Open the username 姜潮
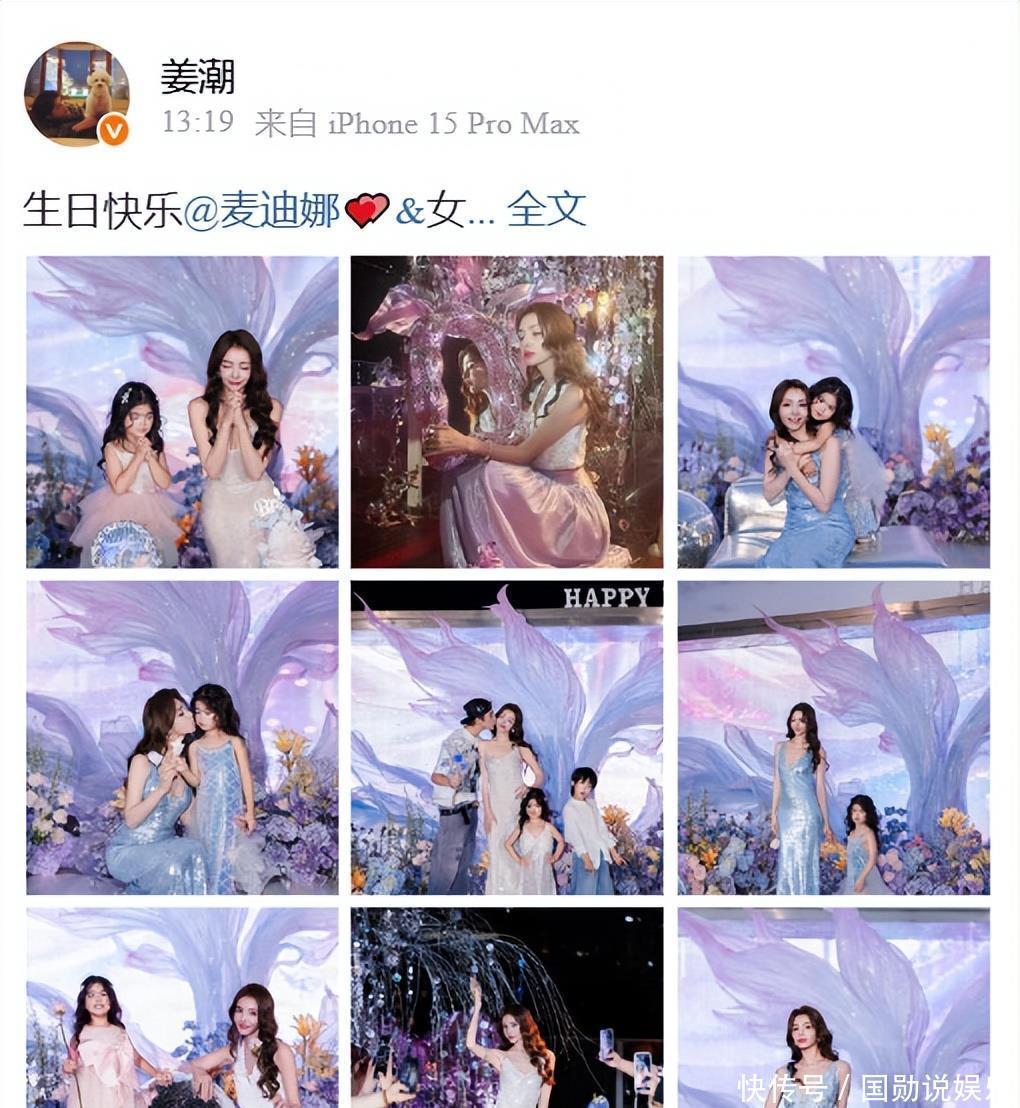The width and height of the screenshot is (1020, 1108). point(198,77)
